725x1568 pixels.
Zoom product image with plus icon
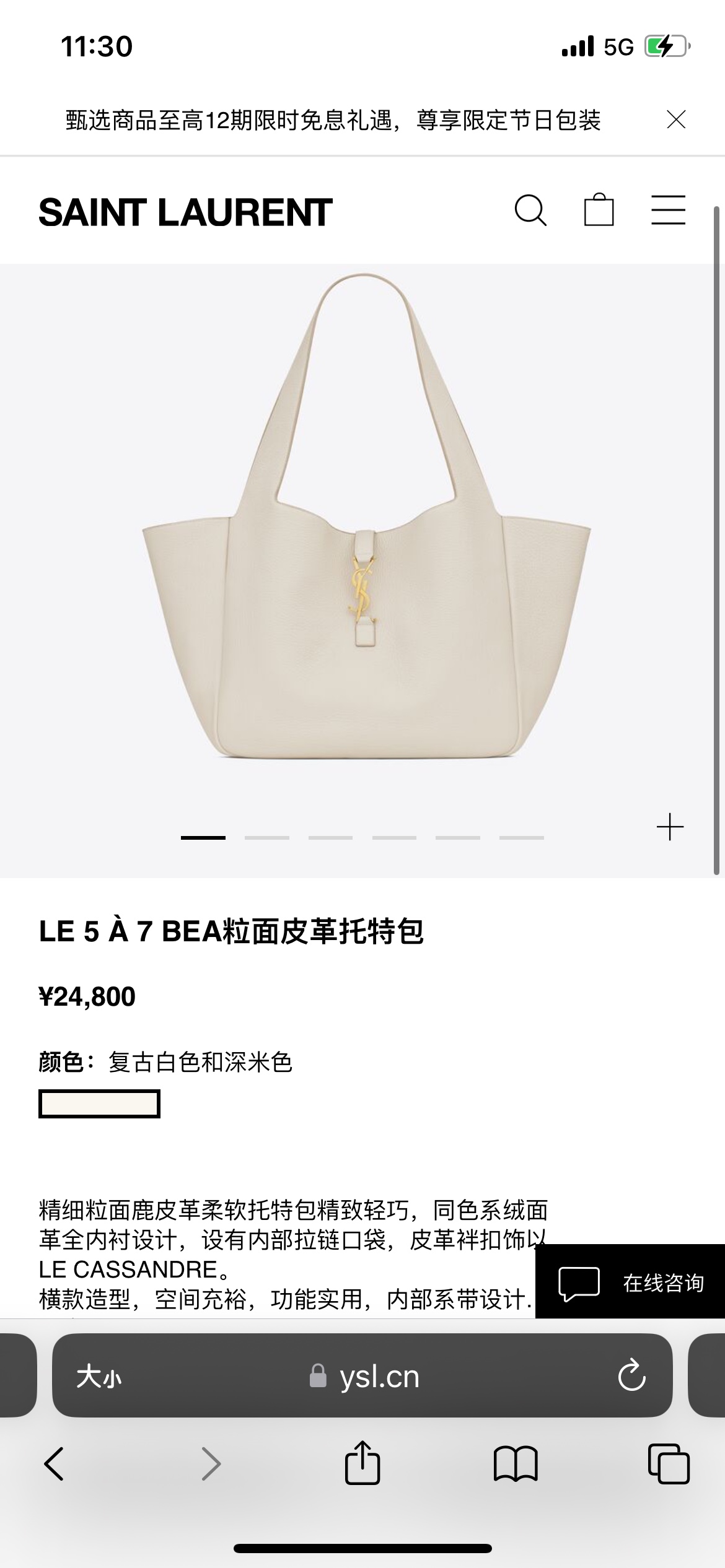tap(670, 827)
